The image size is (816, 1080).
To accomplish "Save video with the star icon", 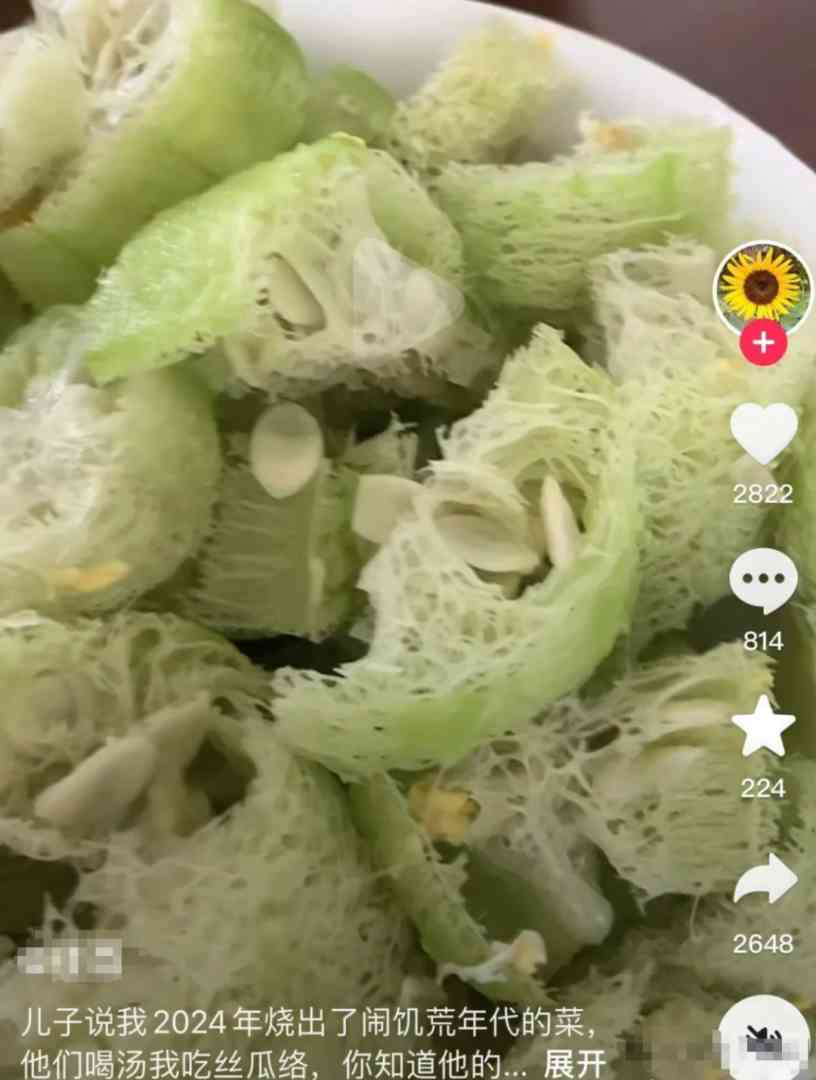I will click(x=763, y=727).
